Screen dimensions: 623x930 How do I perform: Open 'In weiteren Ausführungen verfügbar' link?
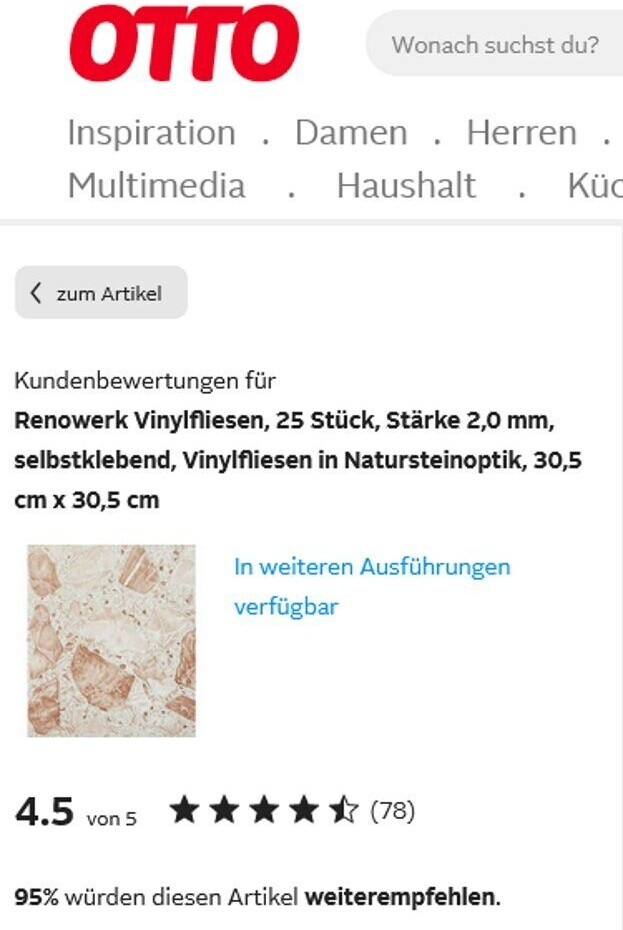371,586
